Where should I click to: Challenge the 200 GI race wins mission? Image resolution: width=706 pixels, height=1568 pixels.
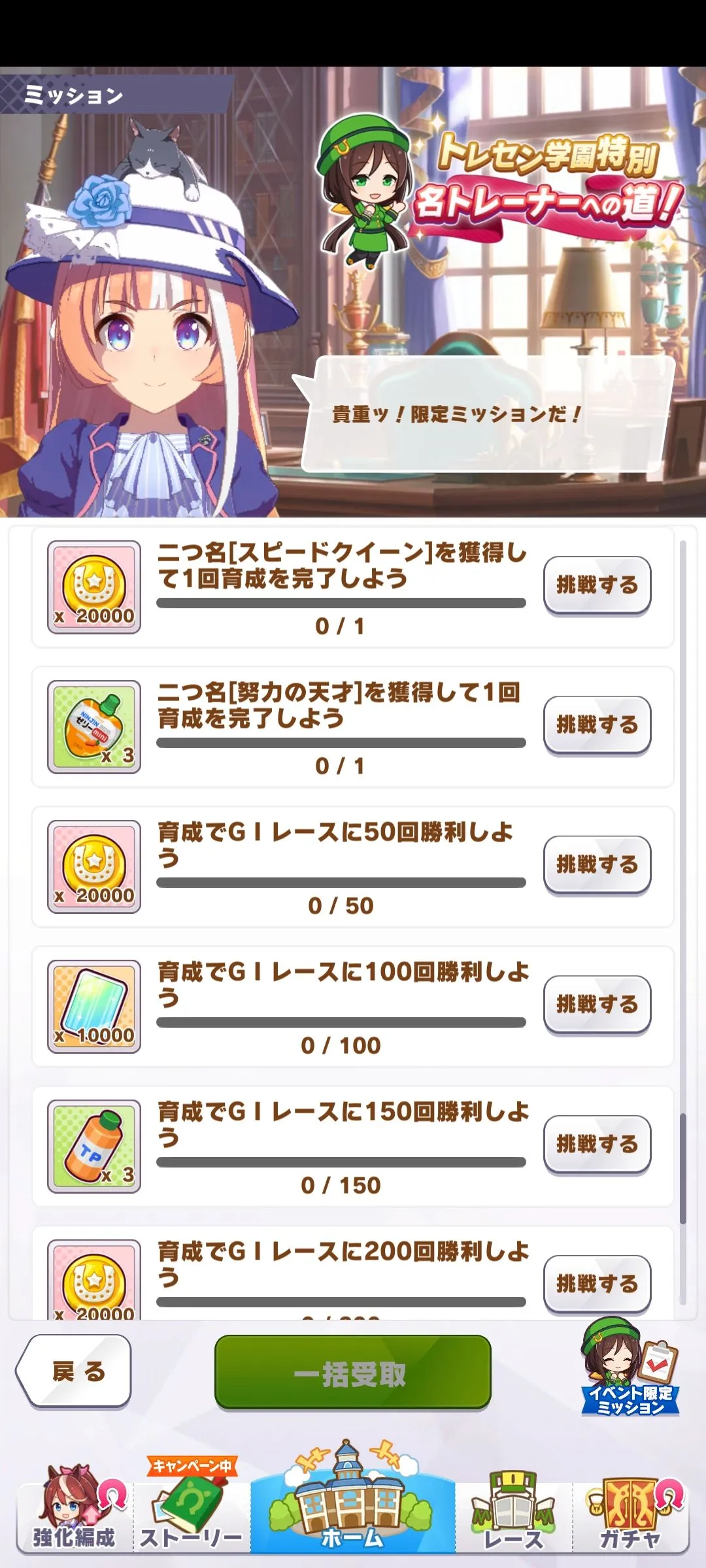pyautogui.click(x=597, y=1282)
